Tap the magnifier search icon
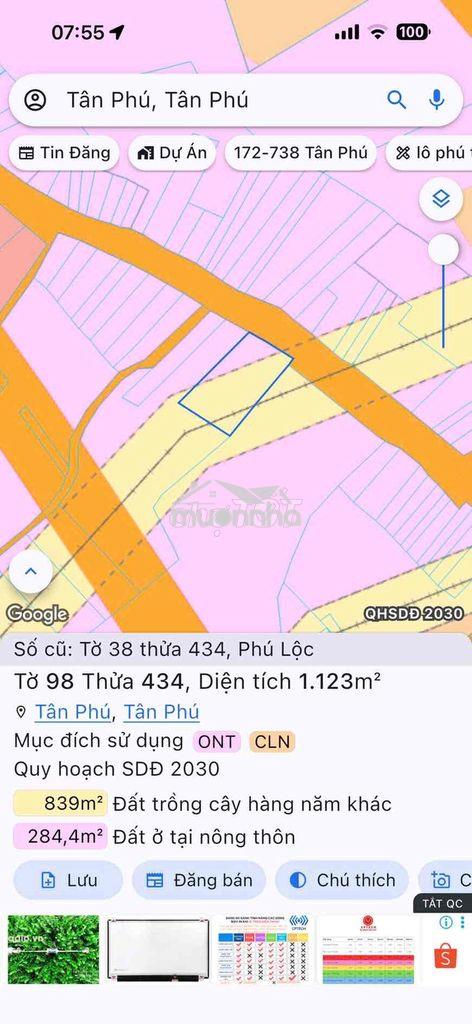This screenshot has width=472, height=1024. (396, 100)
